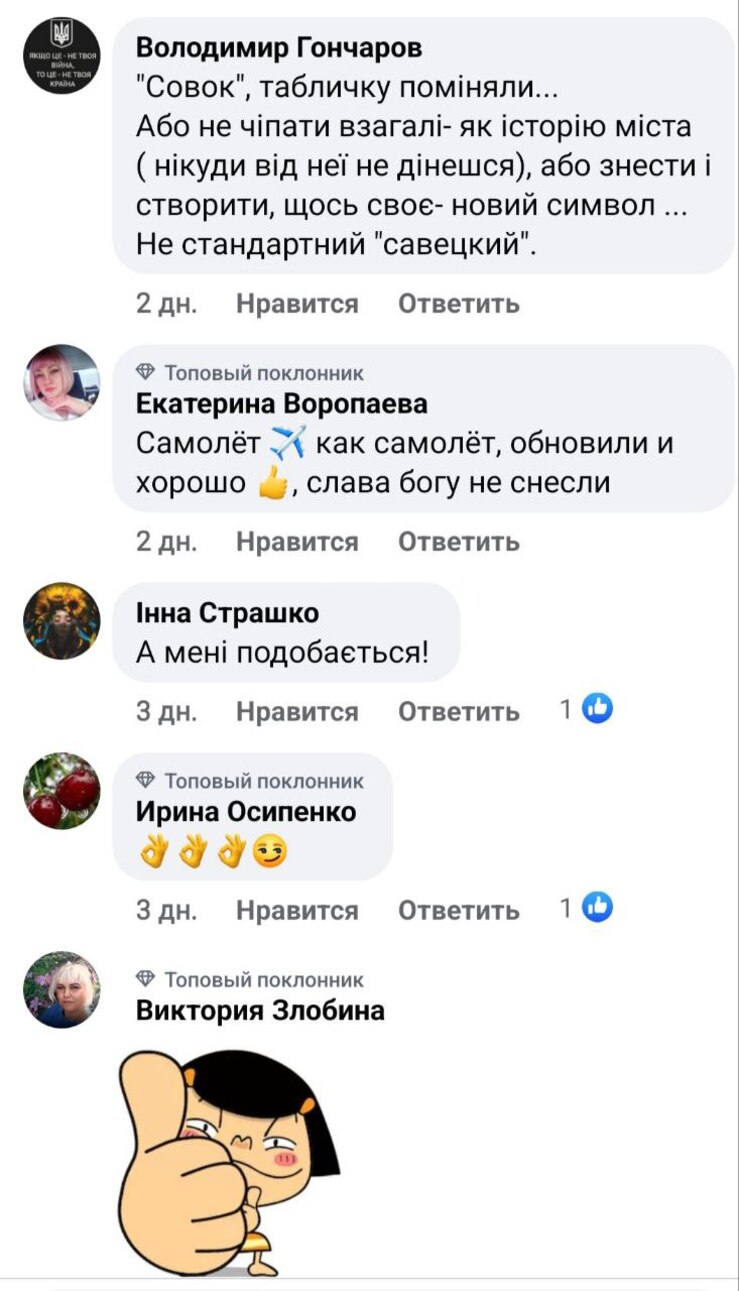Viewport: 739px width, 1291px height.
Task: Like Ирина Осипенко's emoji comment
Action: click(x=296, y=910)
